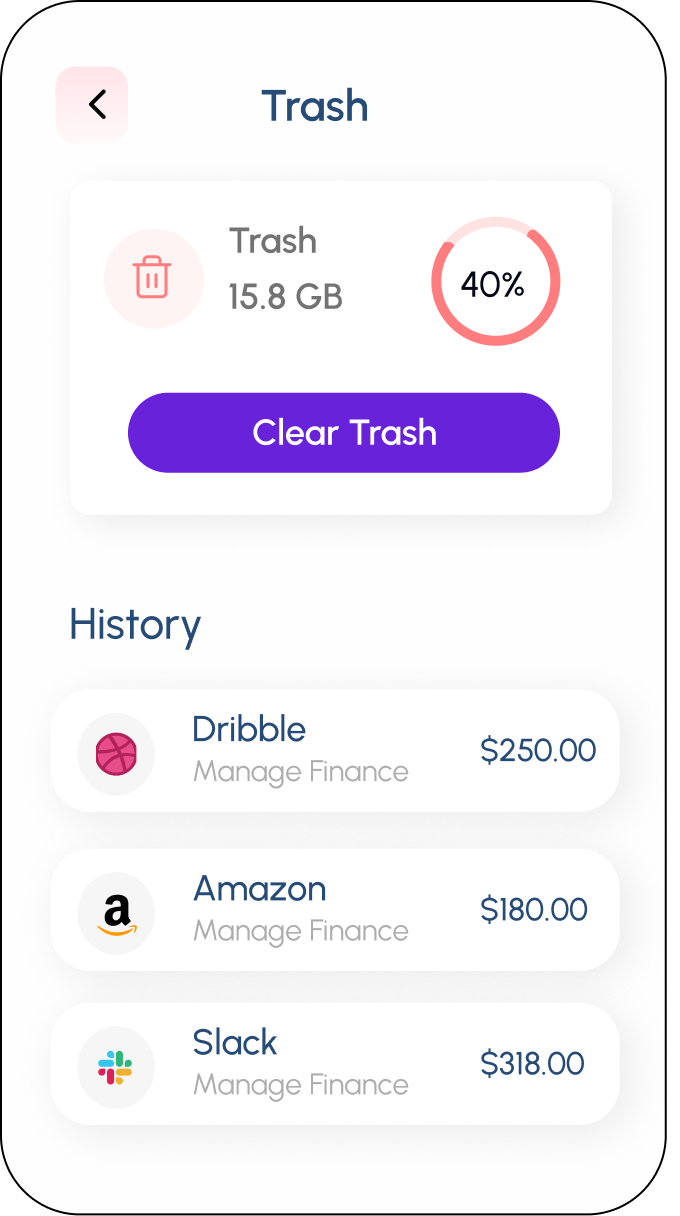Go back using the arrow button

(92, 105)
